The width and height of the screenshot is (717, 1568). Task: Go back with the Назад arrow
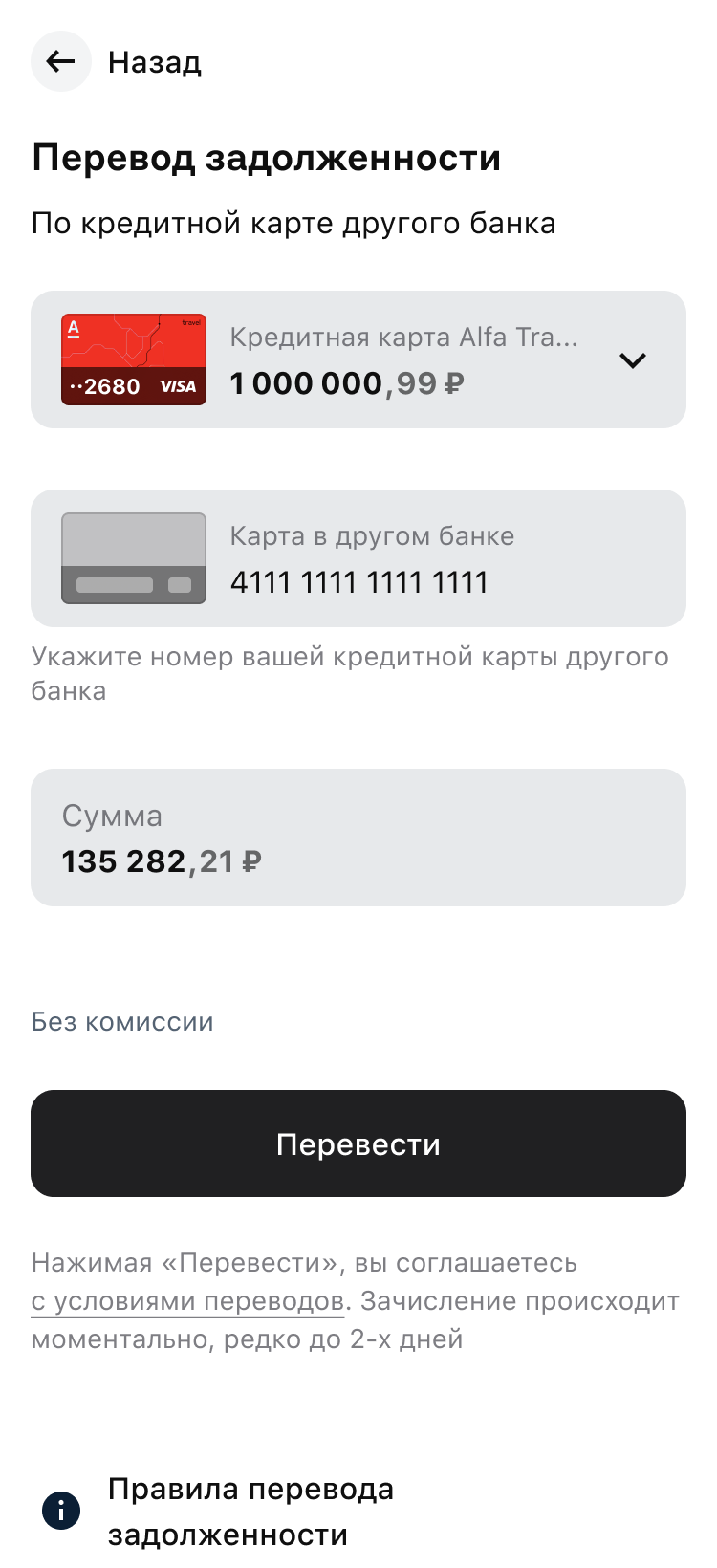61,62
